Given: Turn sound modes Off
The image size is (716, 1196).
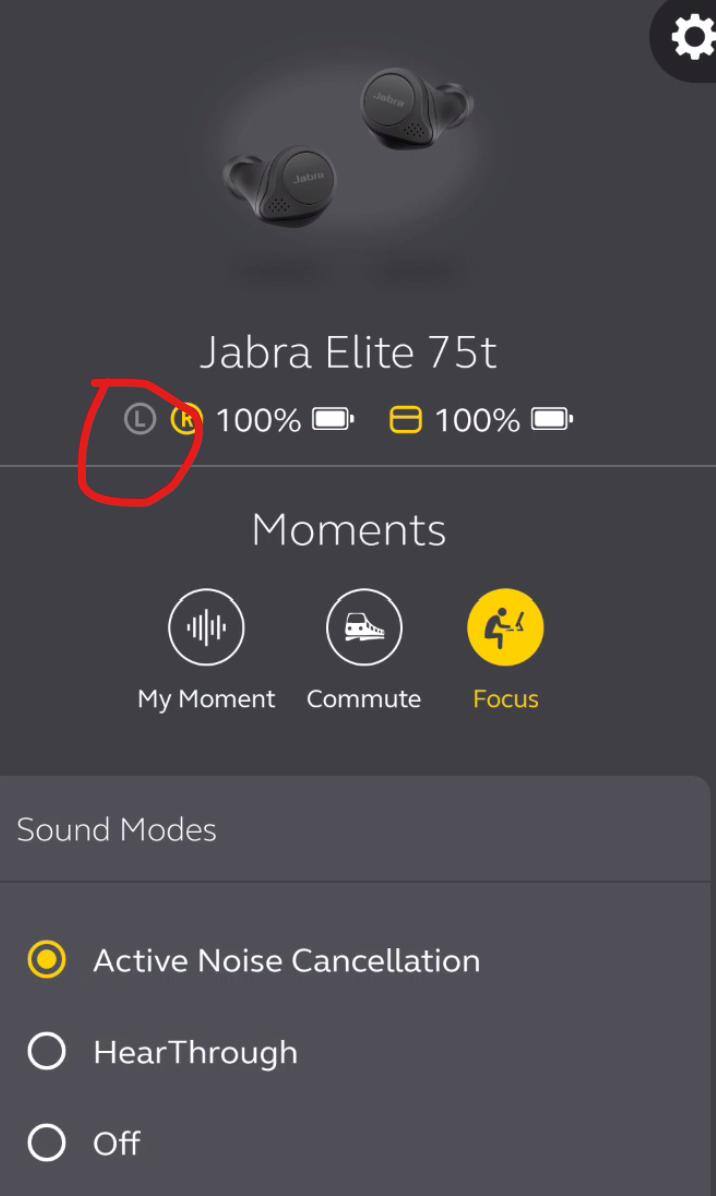Looking at the screenshot, I should (x=47, y=1143).
